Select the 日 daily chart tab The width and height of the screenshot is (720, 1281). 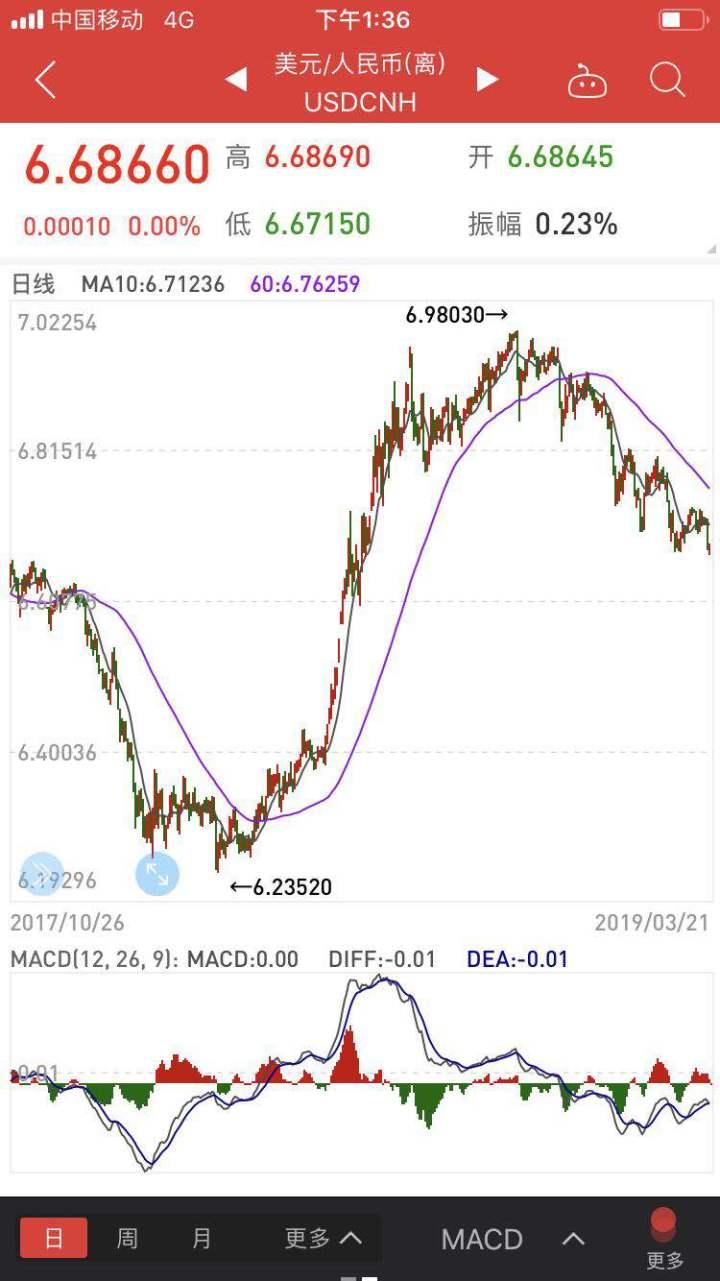click(54, 1238)
